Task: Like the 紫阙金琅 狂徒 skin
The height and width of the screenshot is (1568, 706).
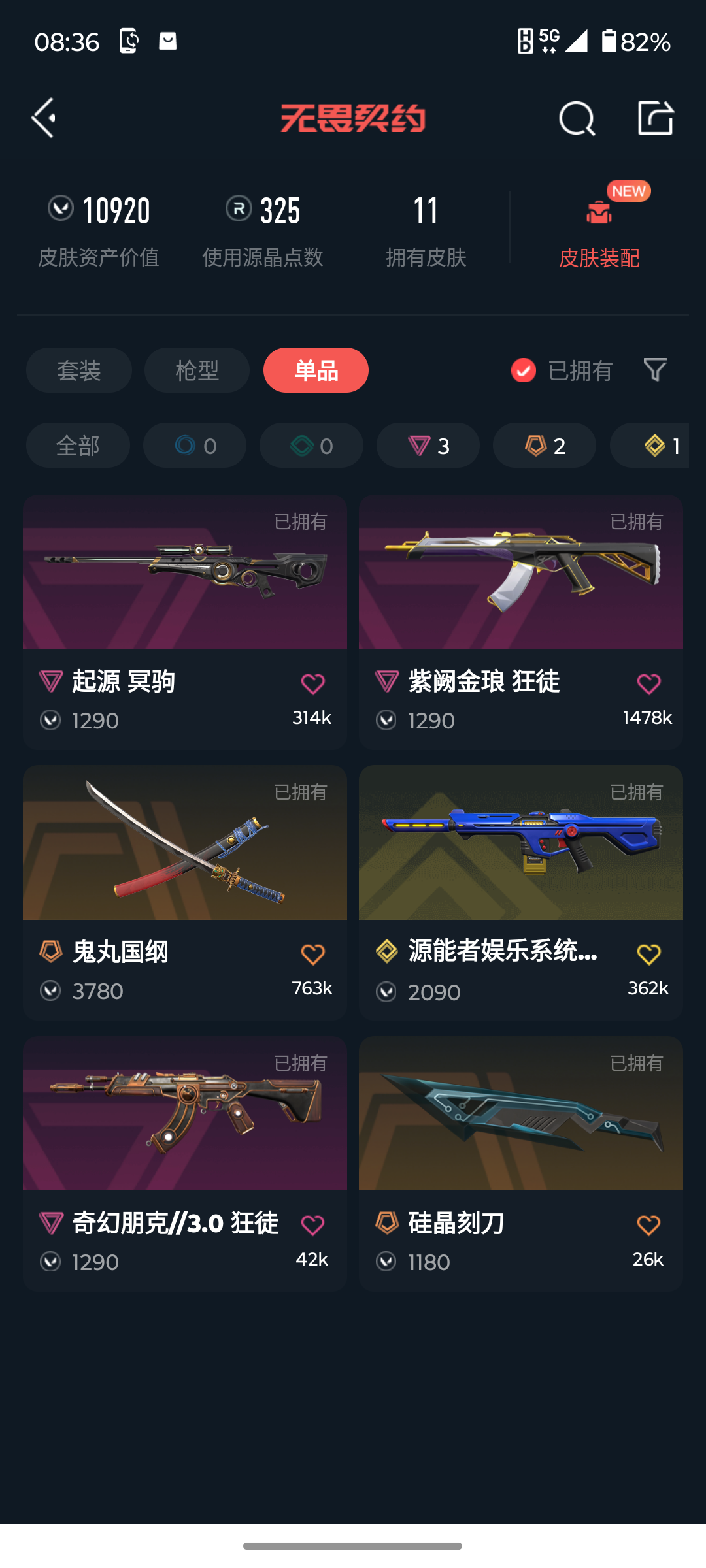Action: click(648, 684)
